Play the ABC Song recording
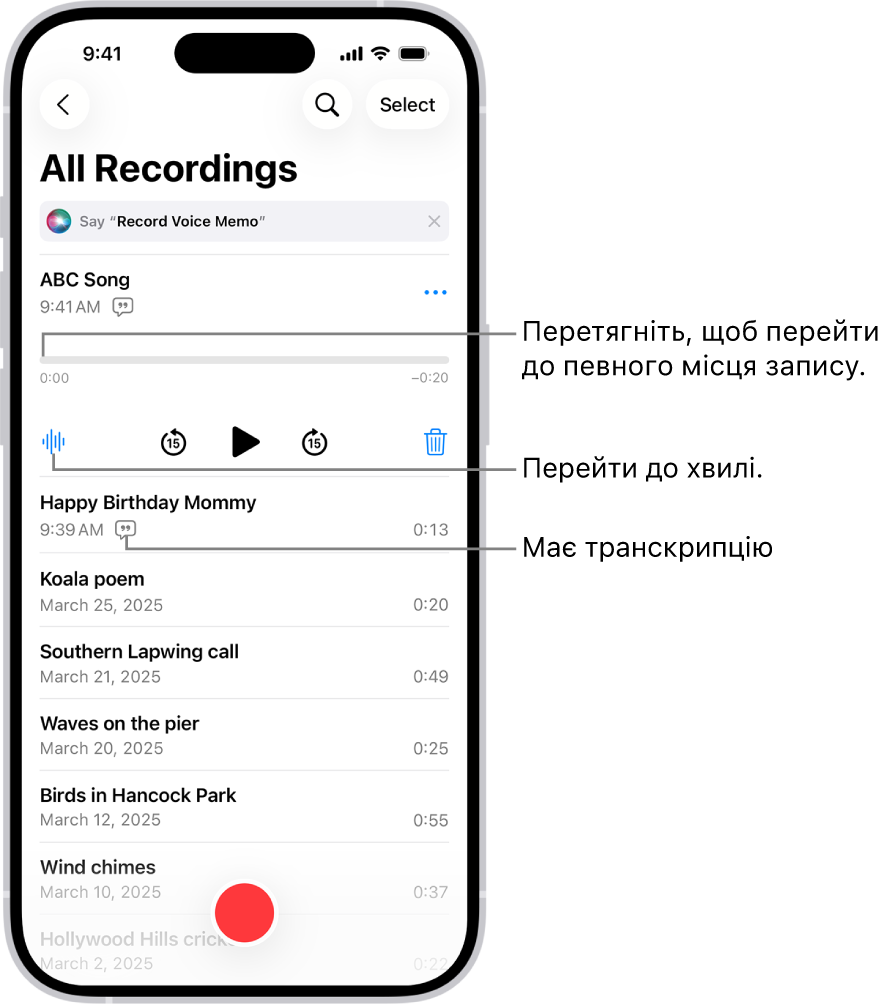This screenshot has width=896, height=1008. (245, 441)
